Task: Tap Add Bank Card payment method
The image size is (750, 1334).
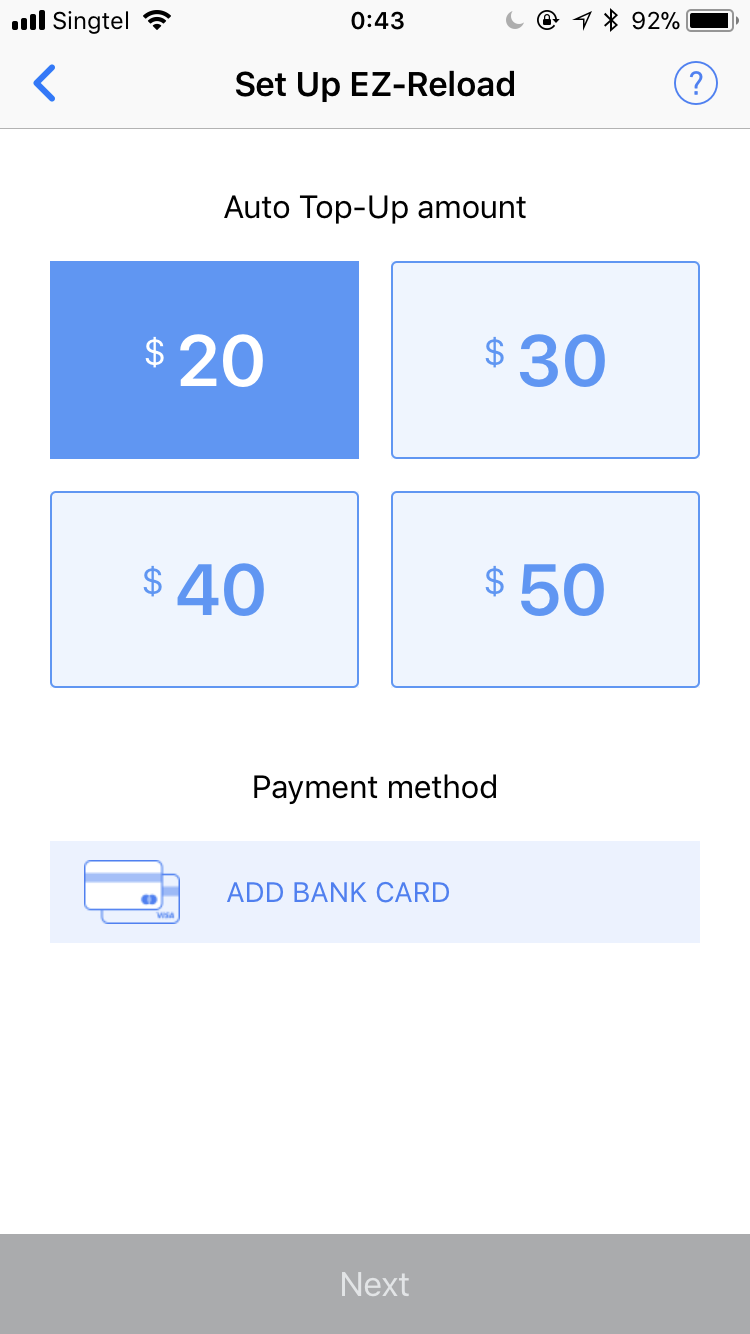Action: click(x=375, y=892)
